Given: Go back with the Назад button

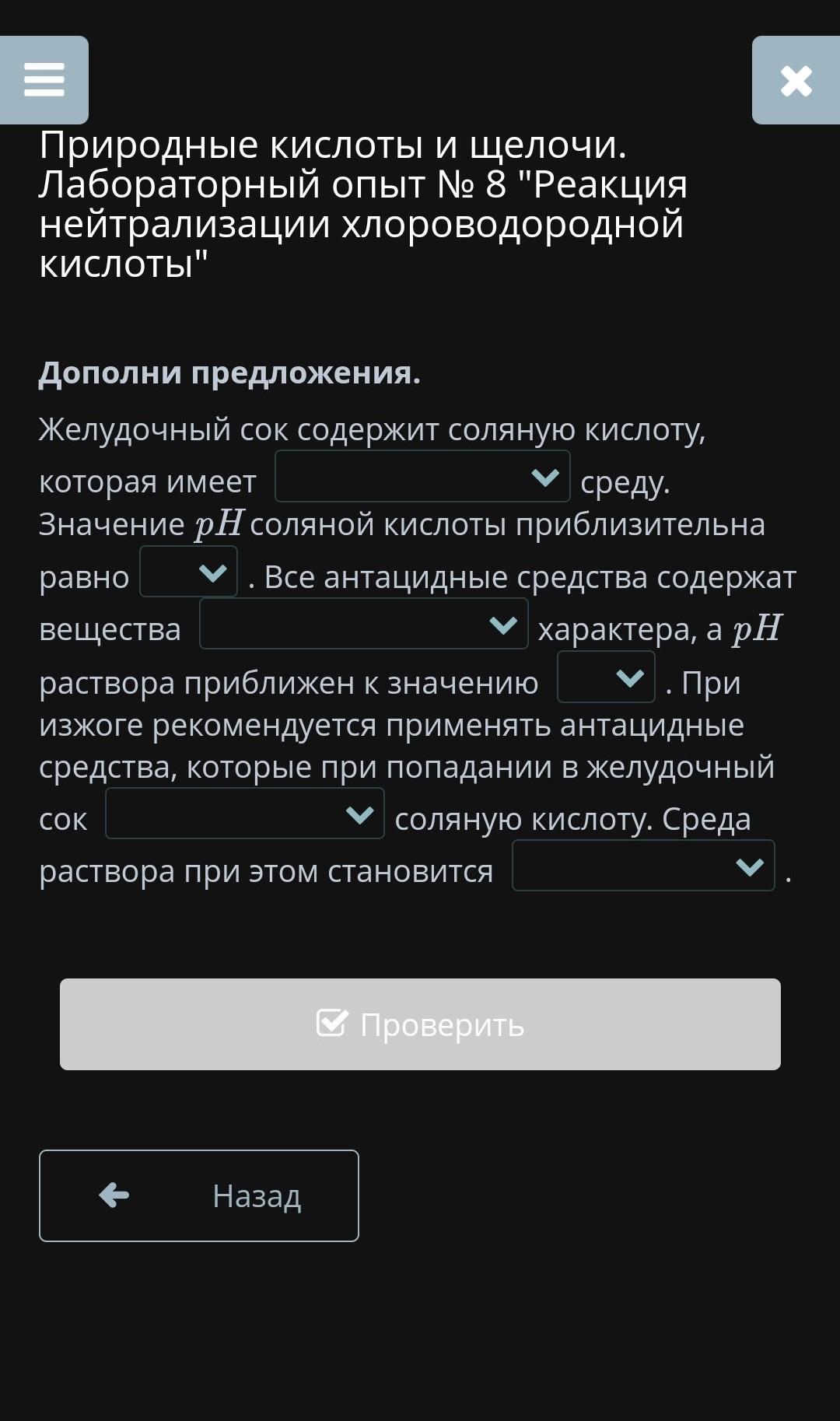Looking at the screenshot, I should pyautogui.click(x=199, y=1195).
